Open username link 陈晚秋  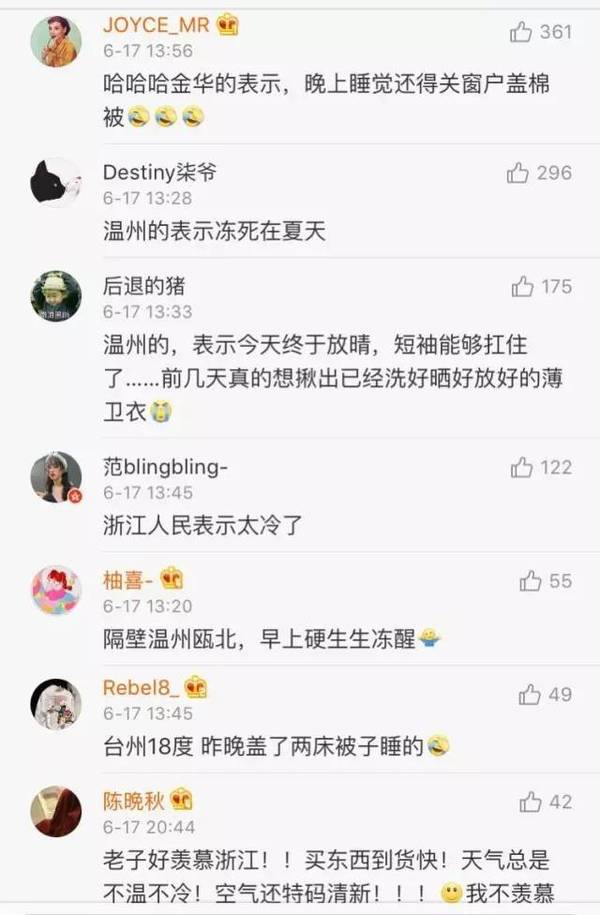pyautogui.click(x=133, y=801)
